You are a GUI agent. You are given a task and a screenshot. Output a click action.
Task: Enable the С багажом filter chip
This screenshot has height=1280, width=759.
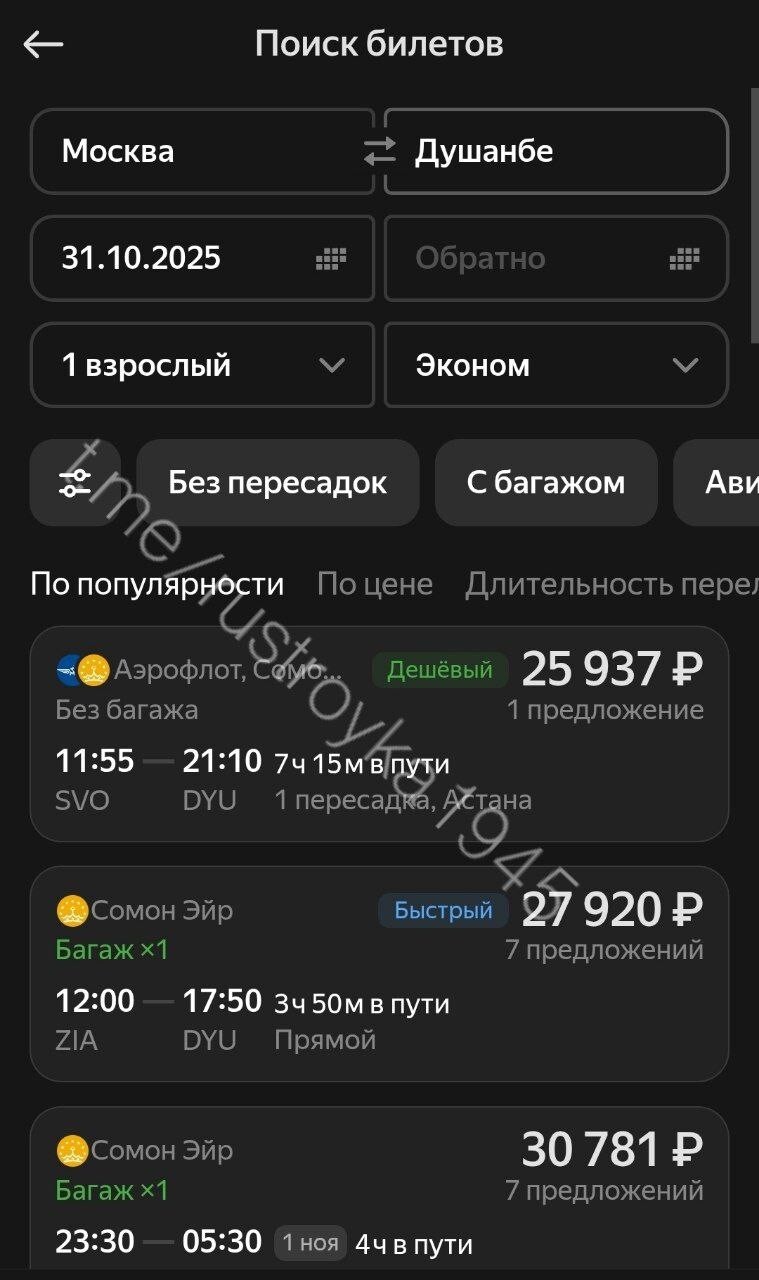point(545,483)
